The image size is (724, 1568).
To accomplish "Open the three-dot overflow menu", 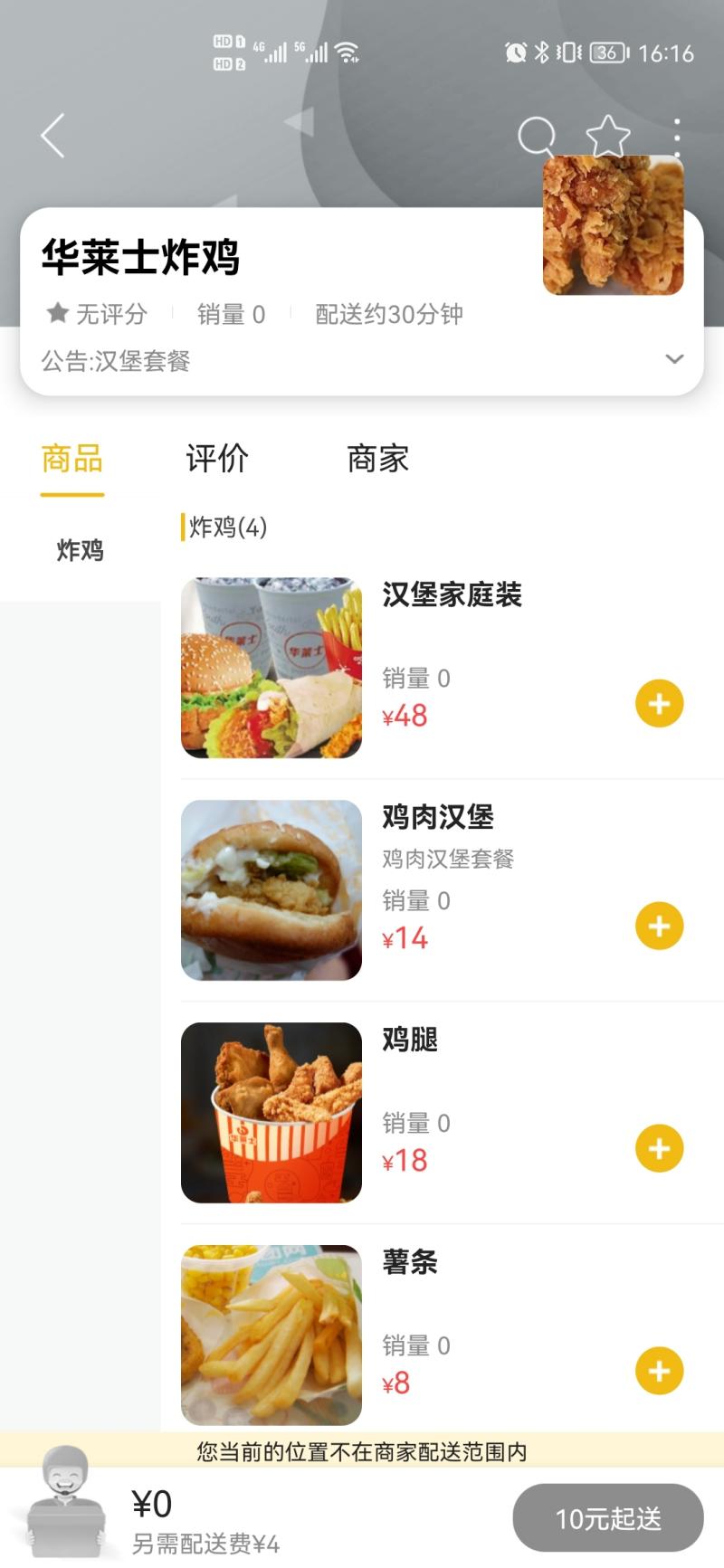I will click(677, 137).
